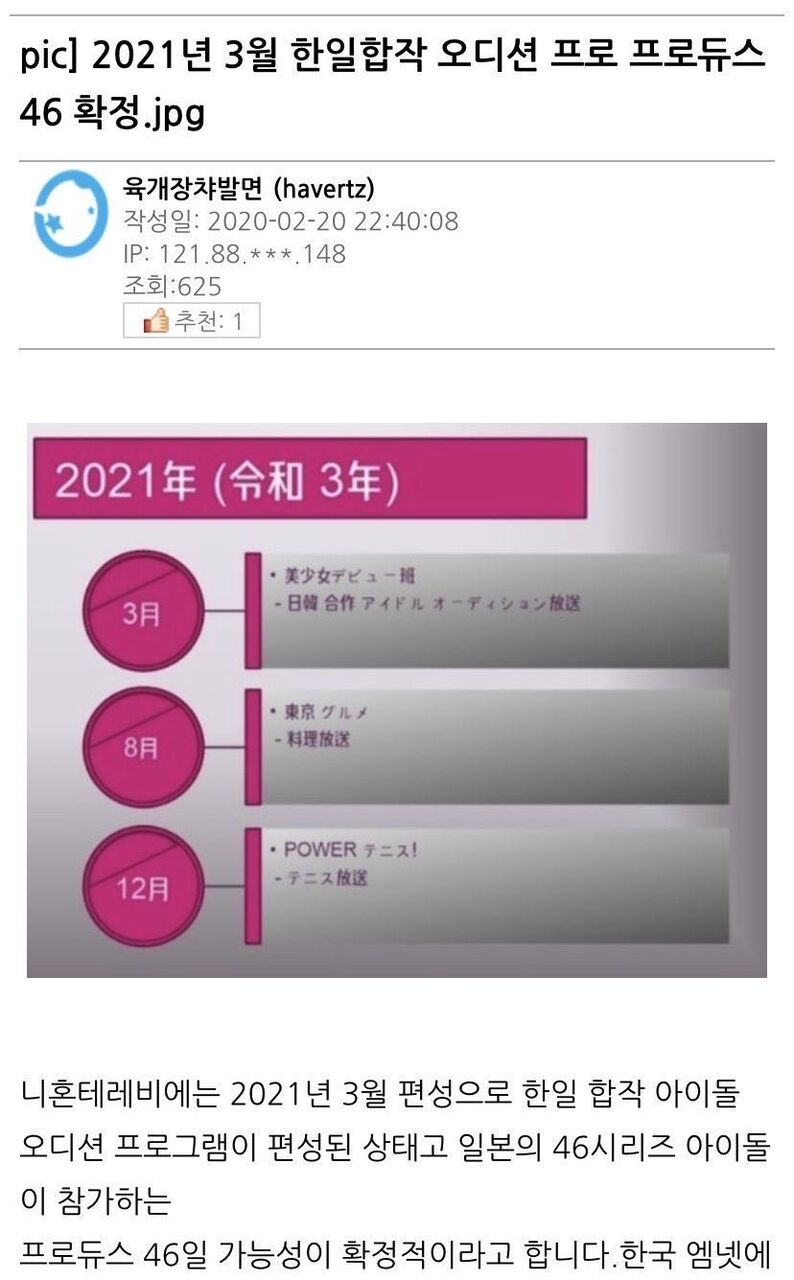Open the embedded 2021年 schedule image

coord(396,699)
